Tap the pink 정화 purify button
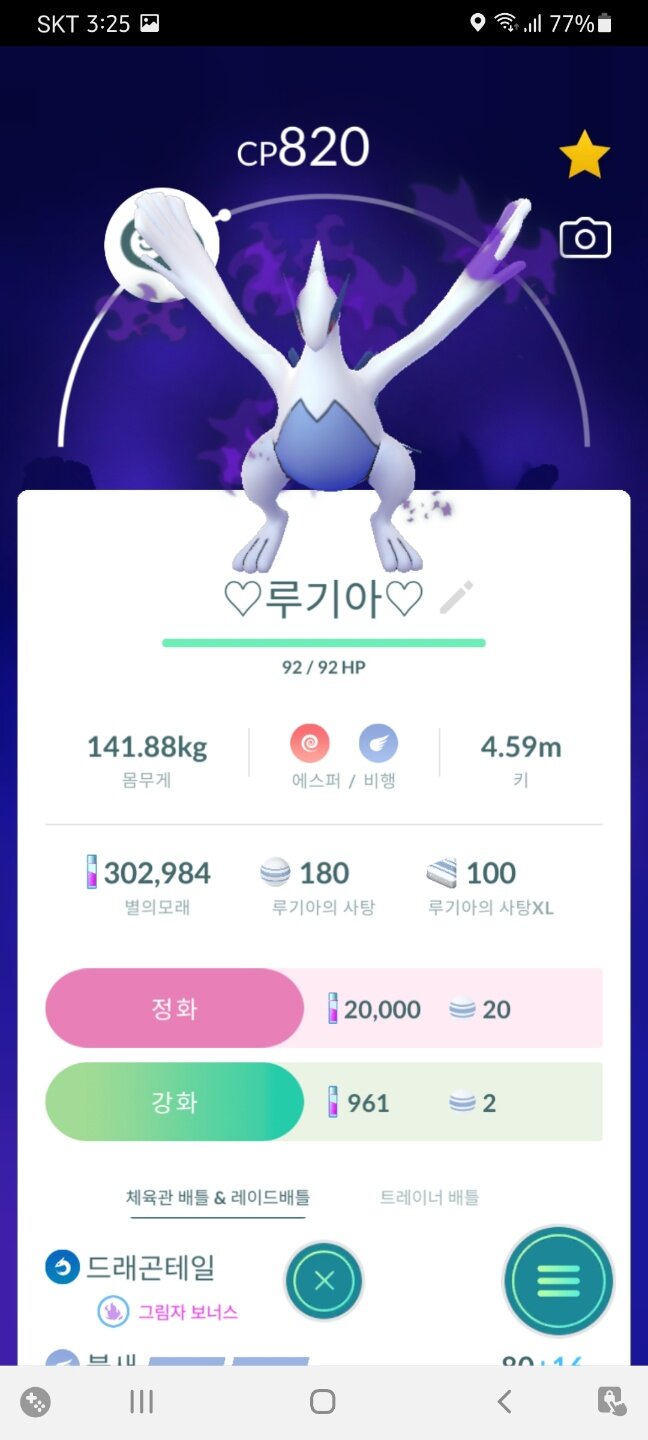The width and height of the screenshot is (648, 1440). point(174,1008)
